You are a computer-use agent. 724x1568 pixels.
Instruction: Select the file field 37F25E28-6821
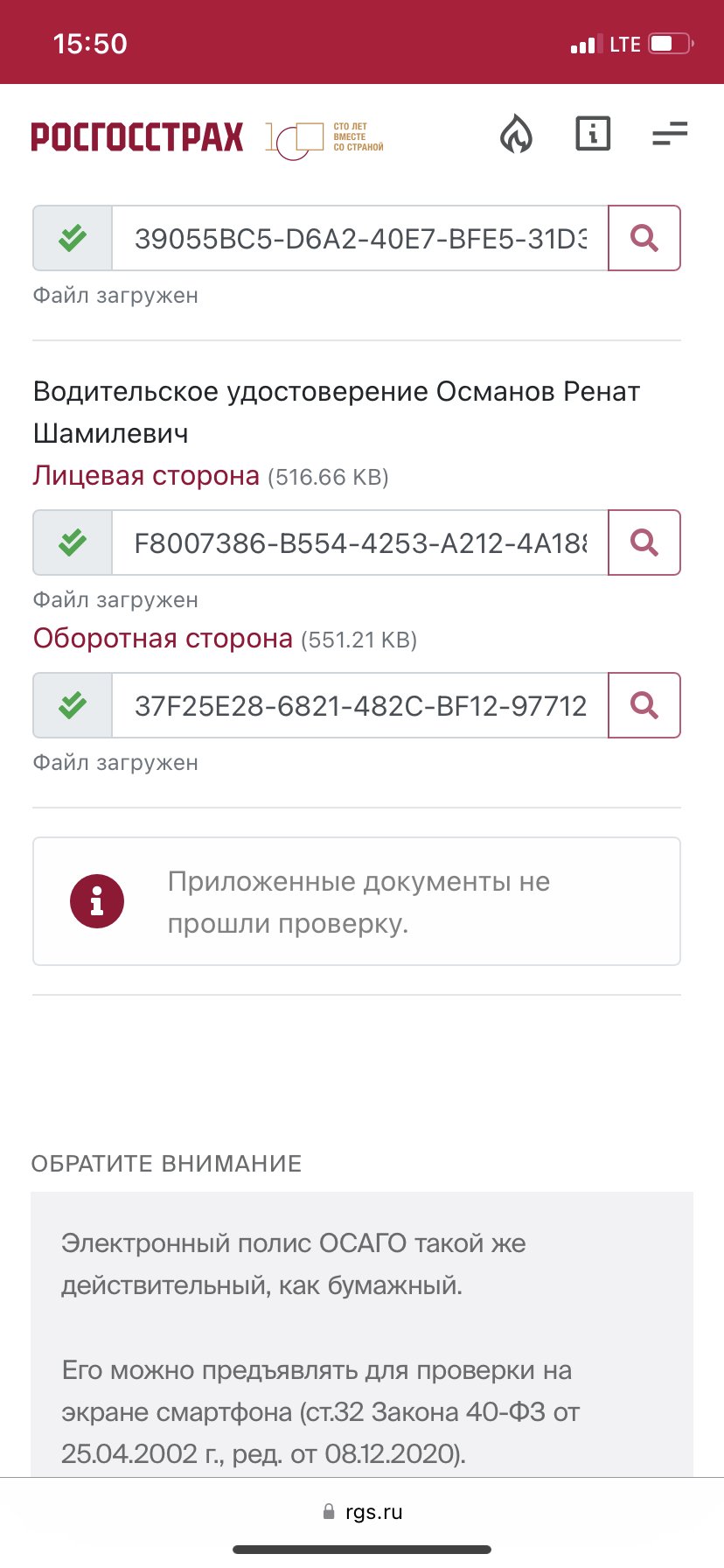tap(360, 705)
